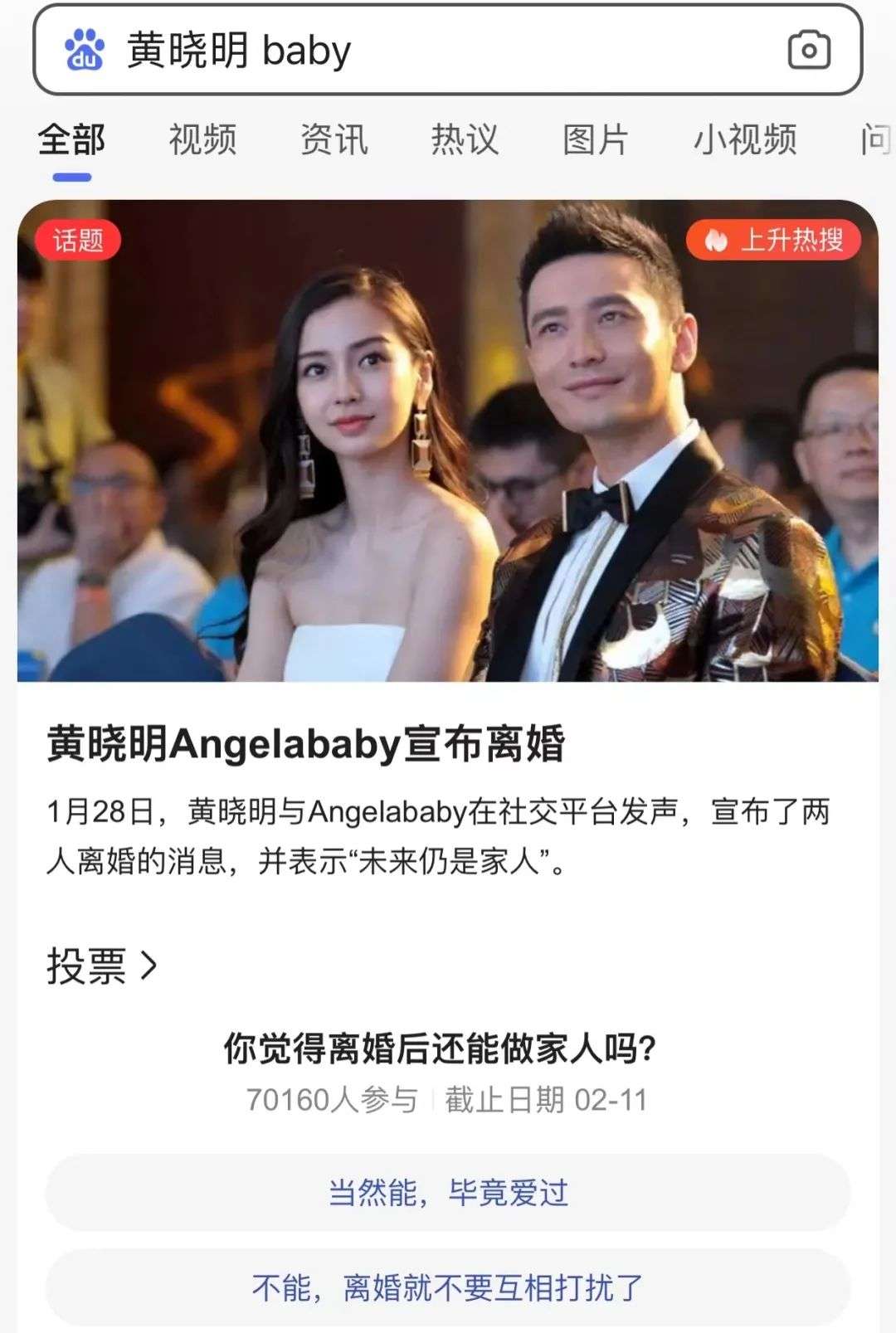This screenshot has width=896, height=1333.
Task: Open the 黄晓明Angelababy宣布离婚 topic card
Action: [305, 742]
